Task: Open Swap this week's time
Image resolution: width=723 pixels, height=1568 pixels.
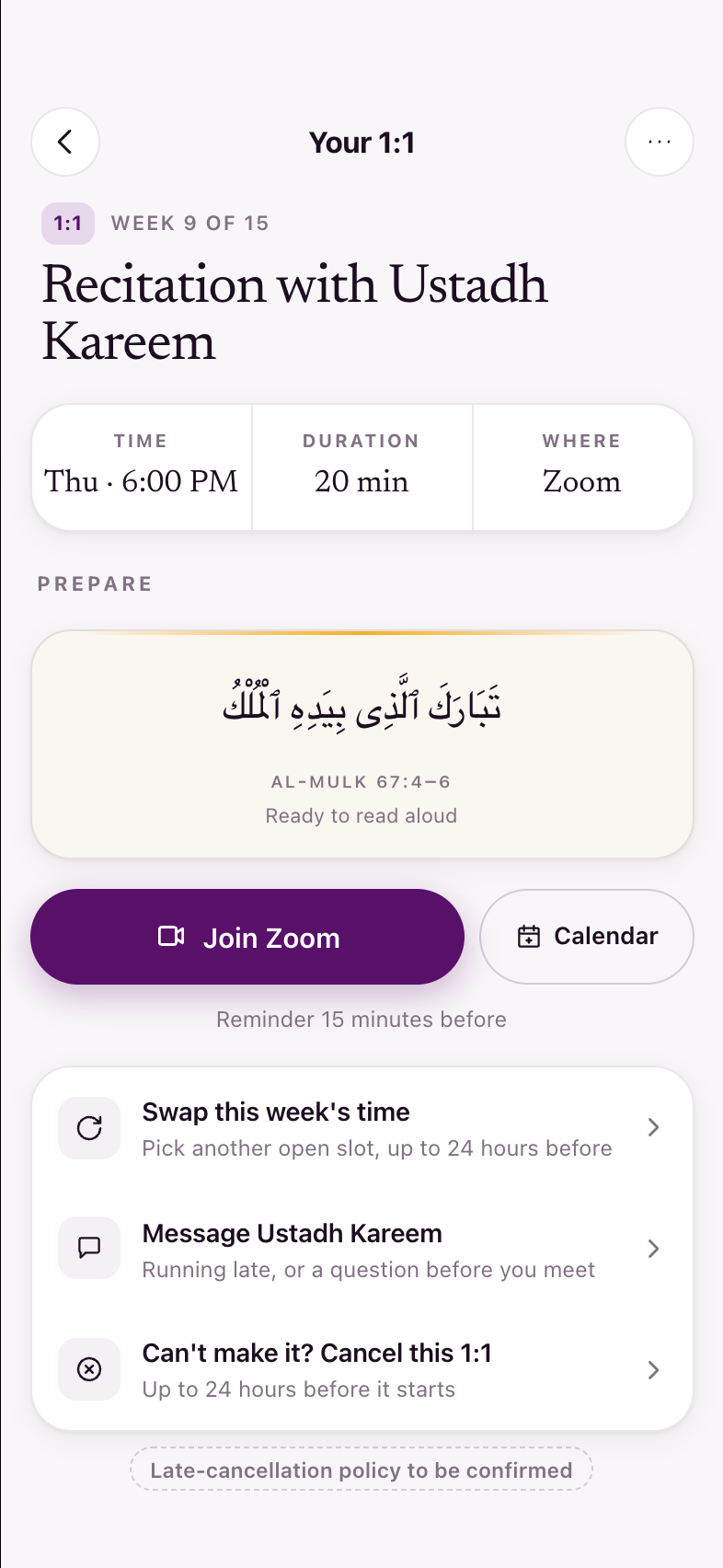Action: (x=362, y=1128)
